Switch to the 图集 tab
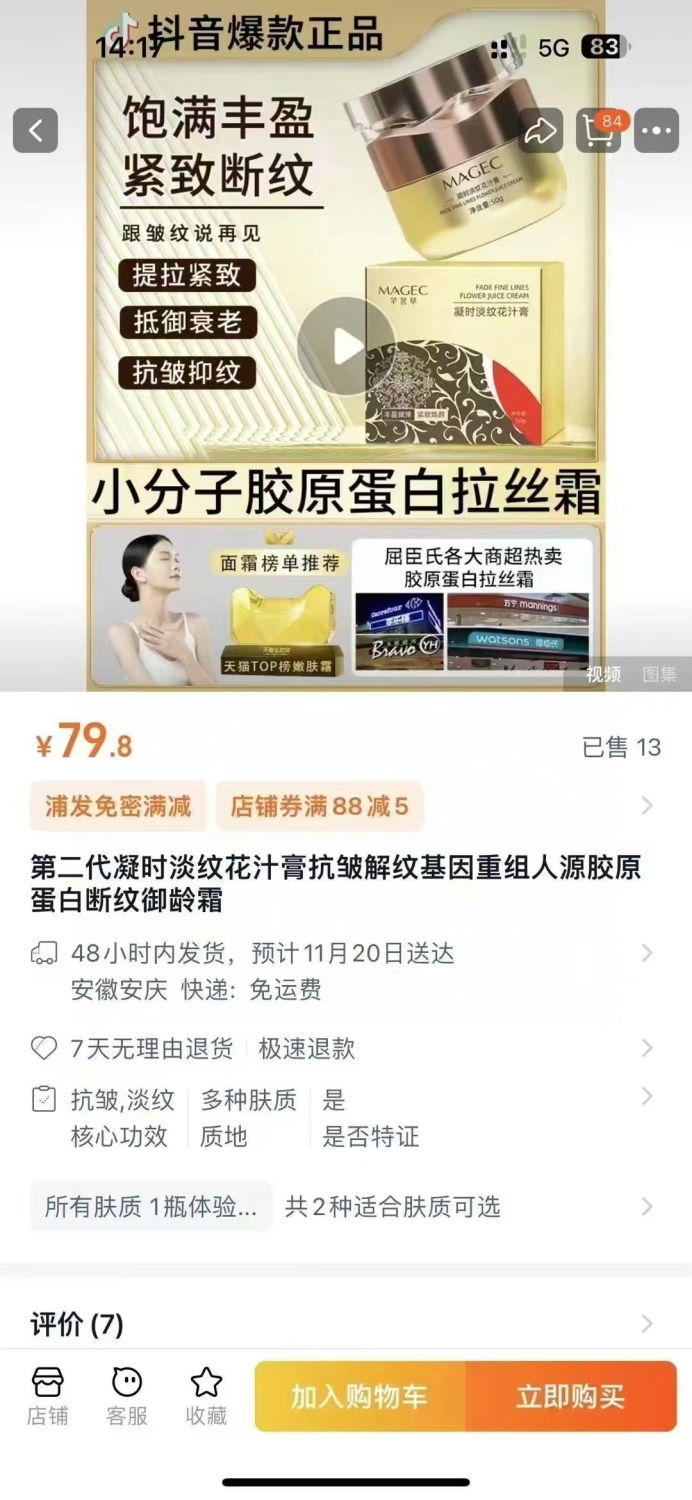This screenshot has height=1500, width=692. point(659,674)
